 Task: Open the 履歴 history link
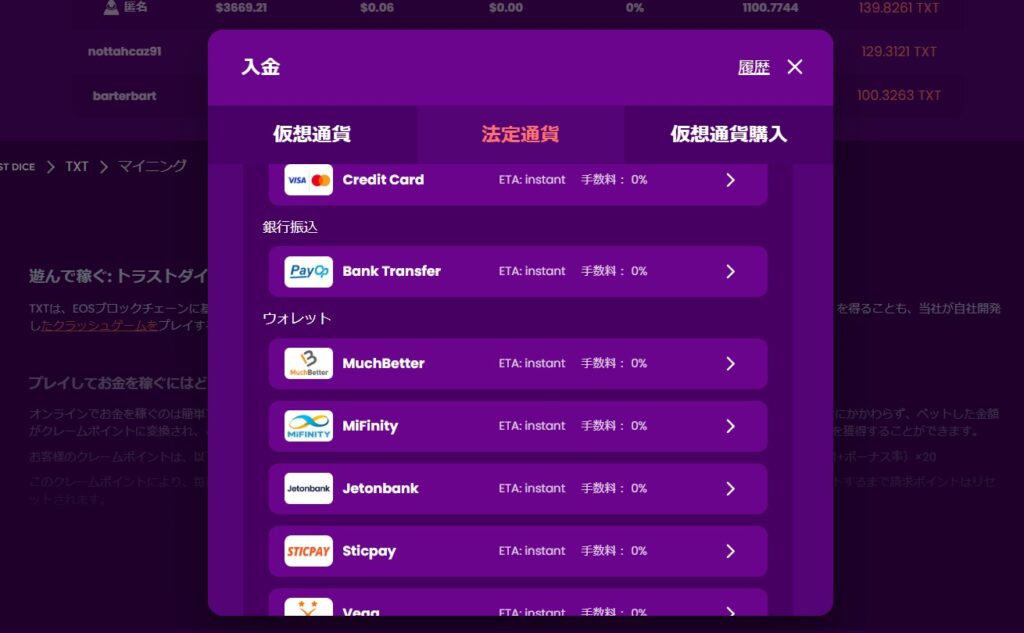pos(753,67)
